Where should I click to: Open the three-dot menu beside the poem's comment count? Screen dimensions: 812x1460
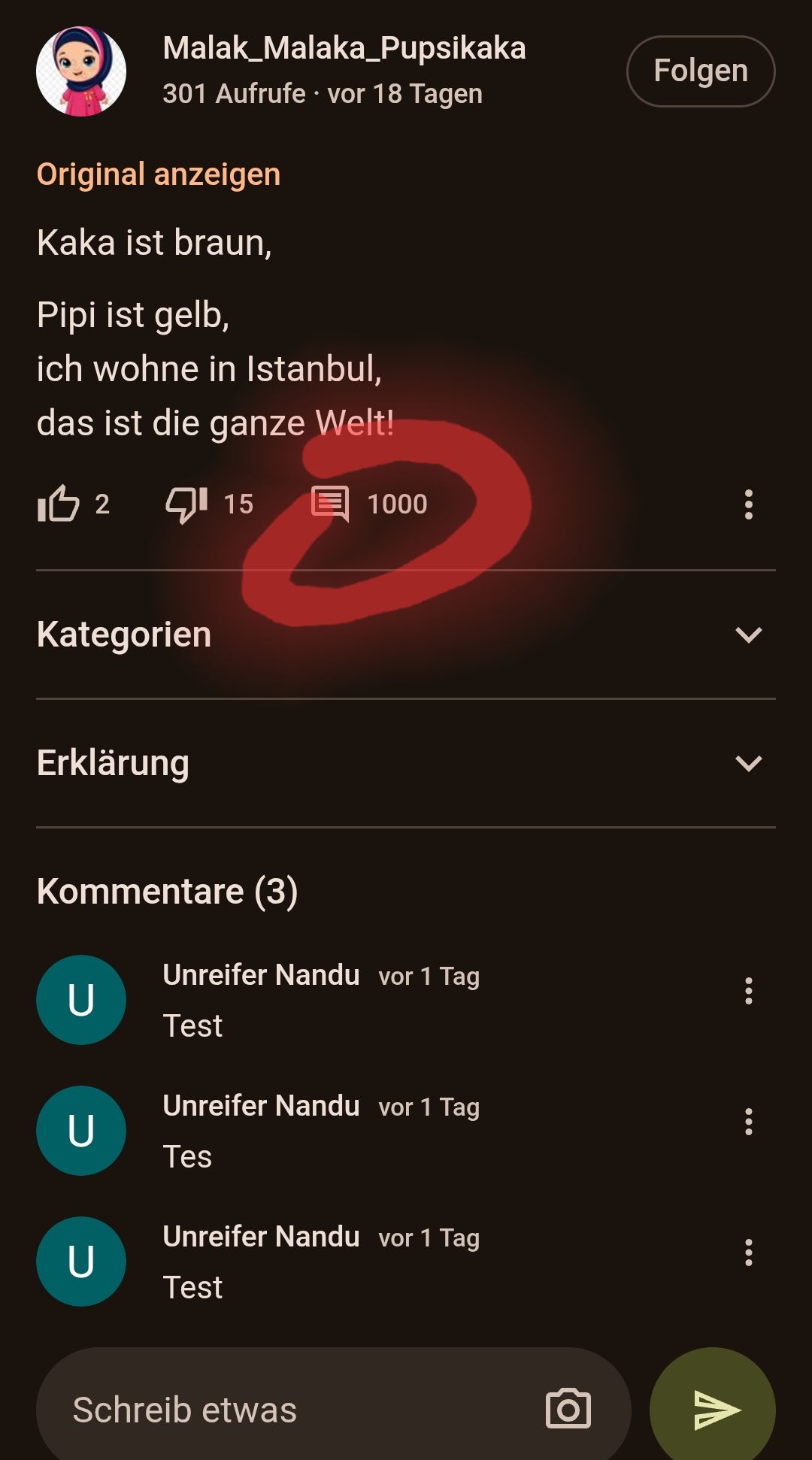pyautogui.click(x=748, y=504)
